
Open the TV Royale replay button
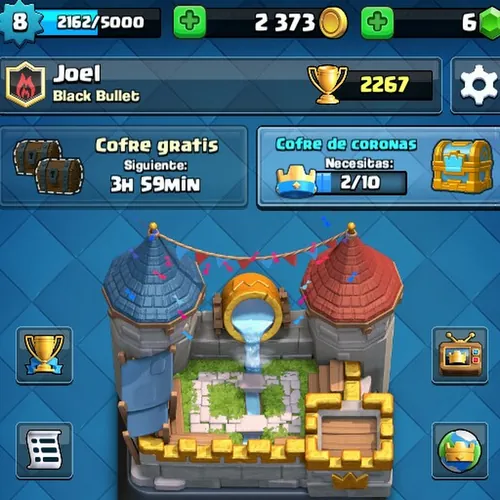point(460,355)
